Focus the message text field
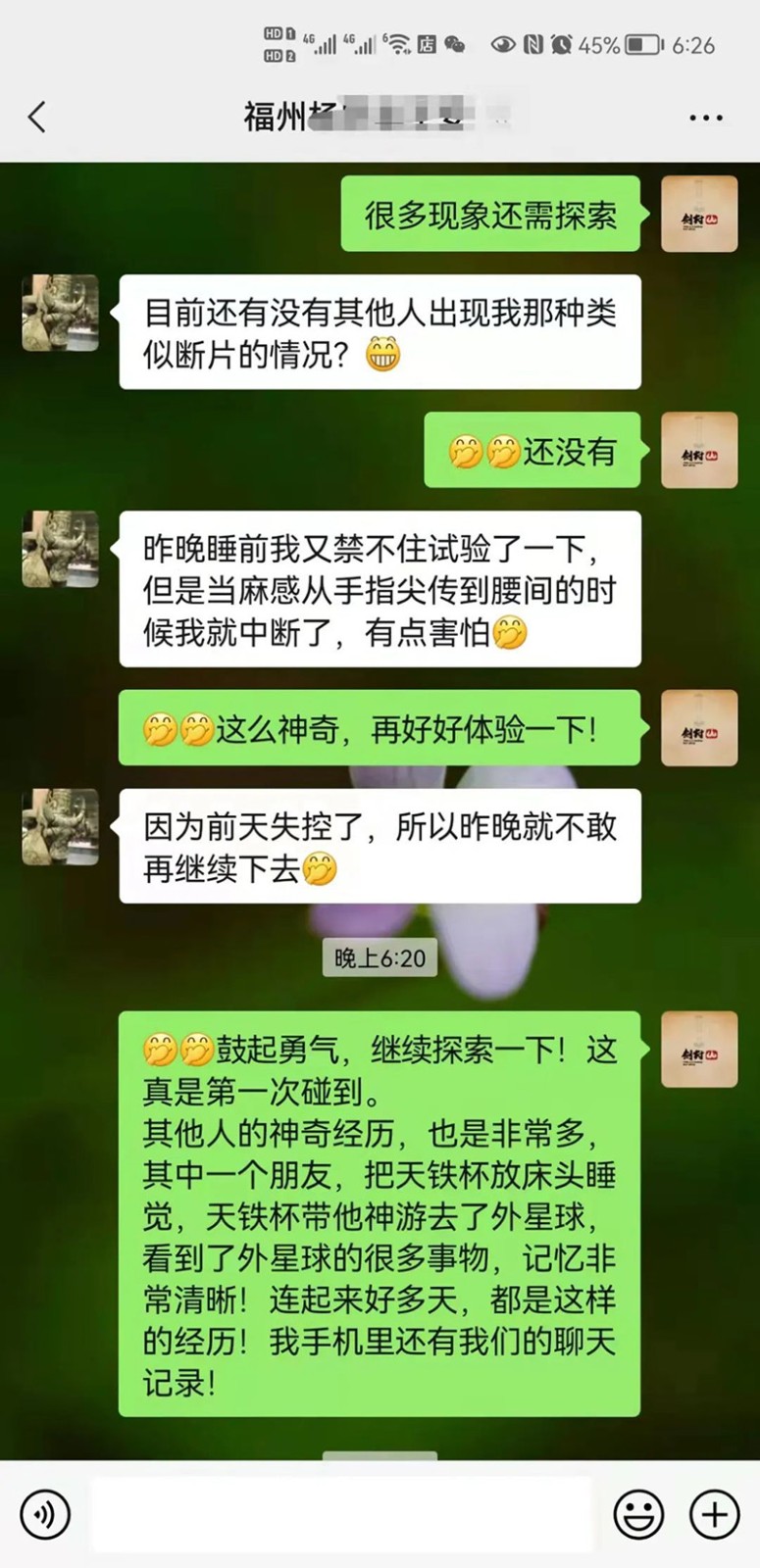The image size is (760, 1568). click(x=341, y=1514)
